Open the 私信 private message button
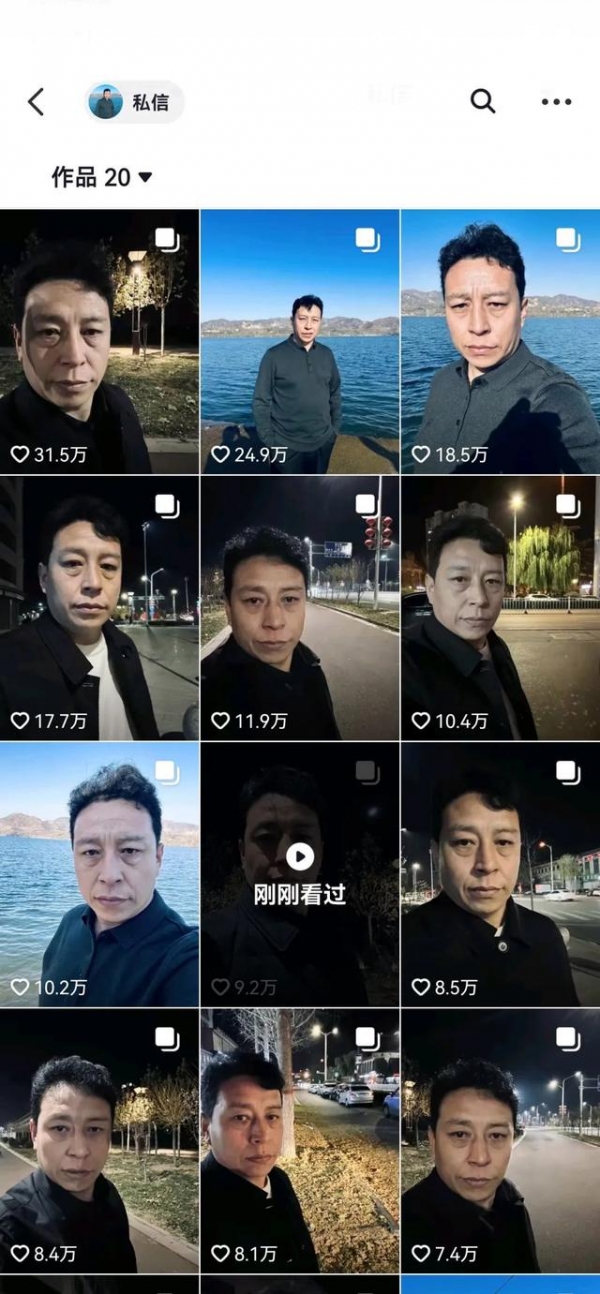This screenshot has width=600, height=1294. click(135, 102)
